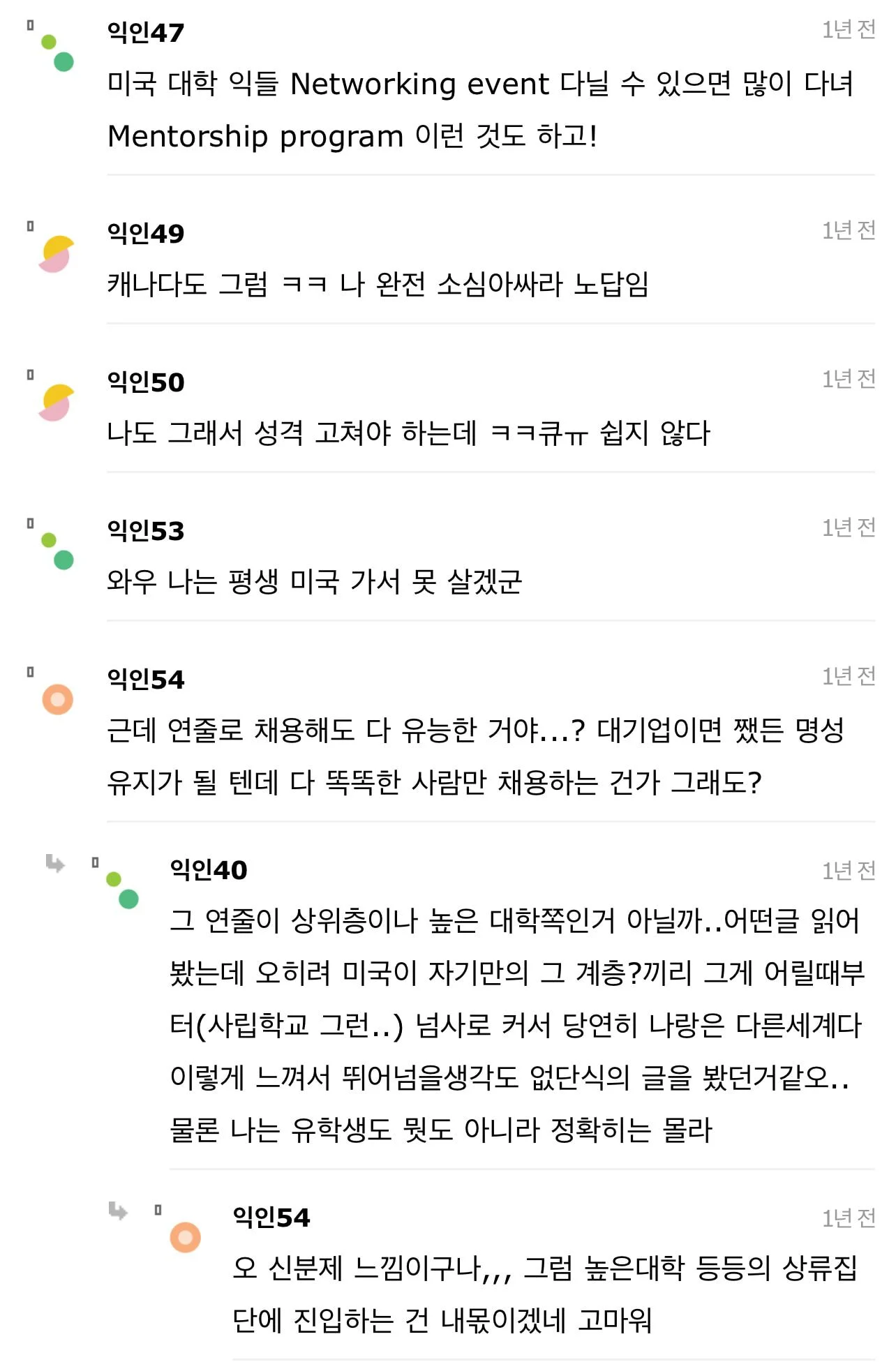Open 익인47's profile avatar icon

click(x=56, y=50)
